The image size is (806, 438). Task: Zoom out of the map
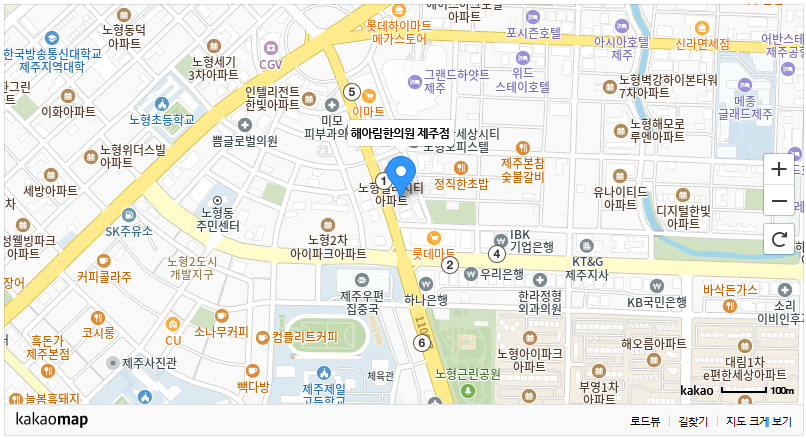(779, 202)
